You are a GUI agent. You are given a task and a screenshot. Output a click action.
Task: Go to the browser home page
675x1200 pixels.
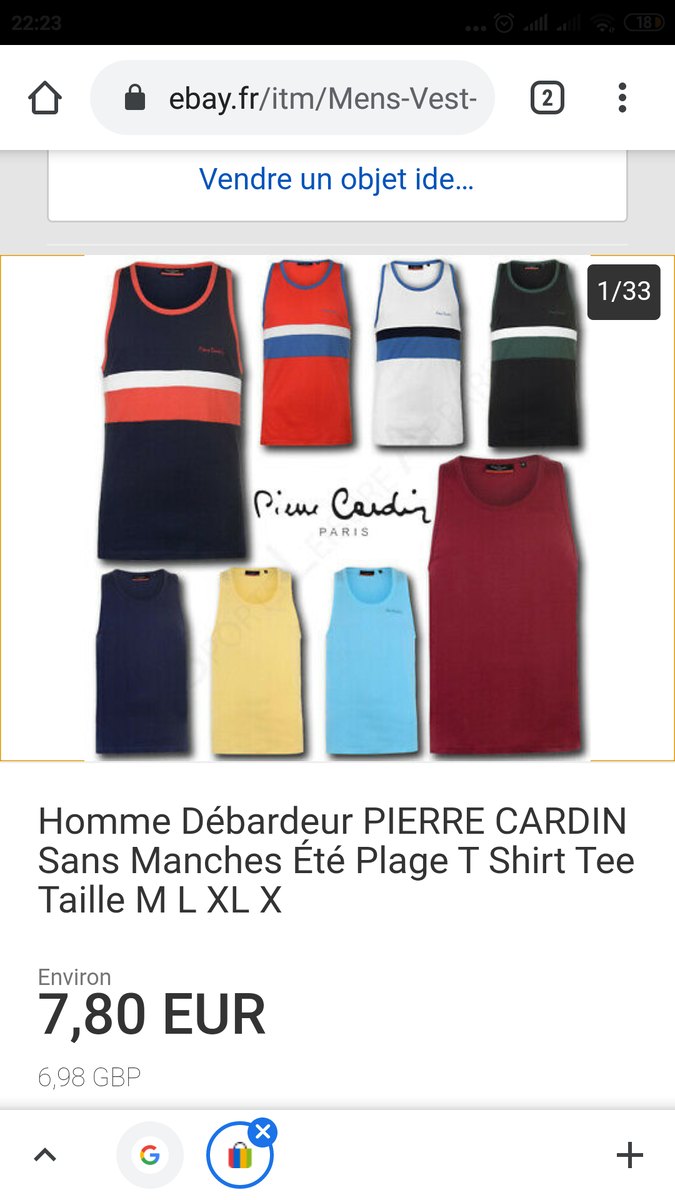tap(45, 98)
